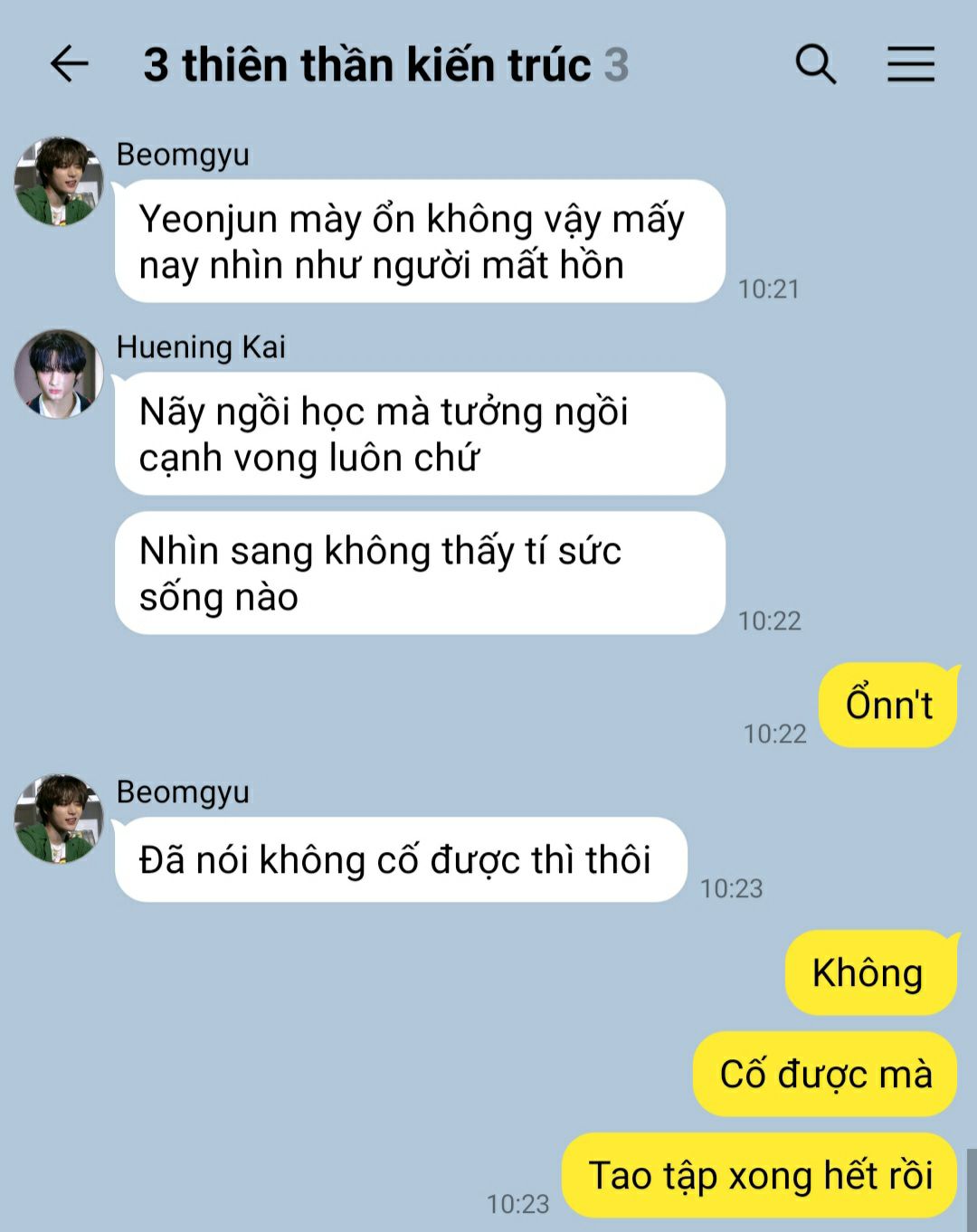Viewport: 977px width, 1232px height.
Task: Go back using the arrow icon
Action: coord(69,64)
